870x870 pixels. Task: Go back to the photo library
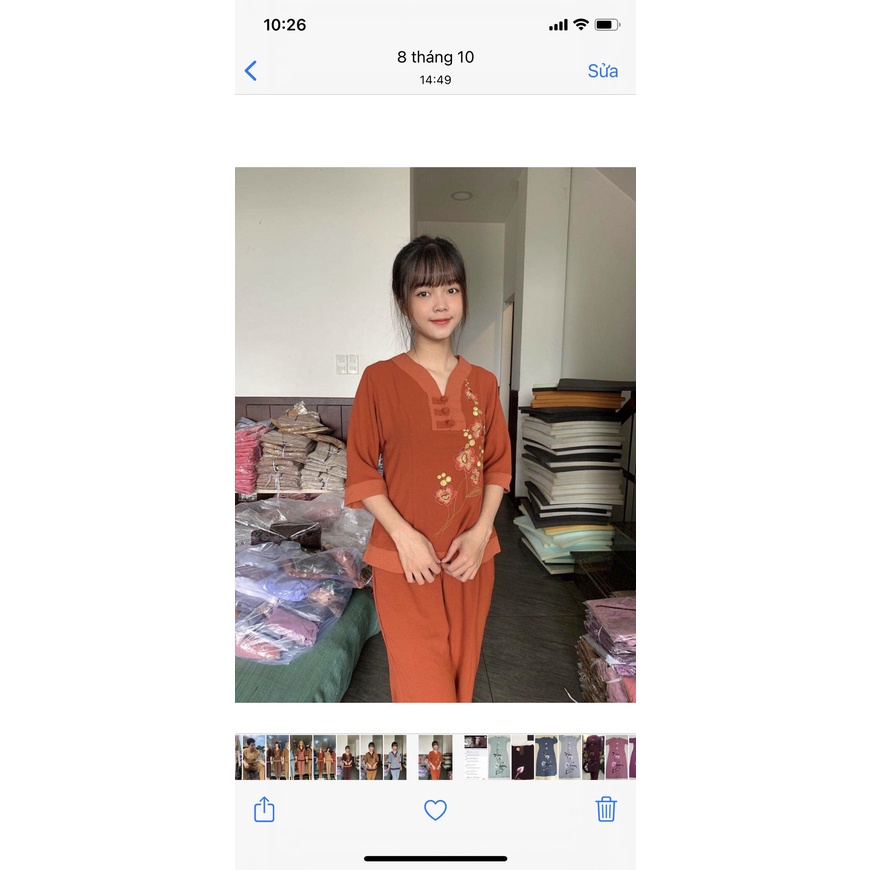pos(251,71)
